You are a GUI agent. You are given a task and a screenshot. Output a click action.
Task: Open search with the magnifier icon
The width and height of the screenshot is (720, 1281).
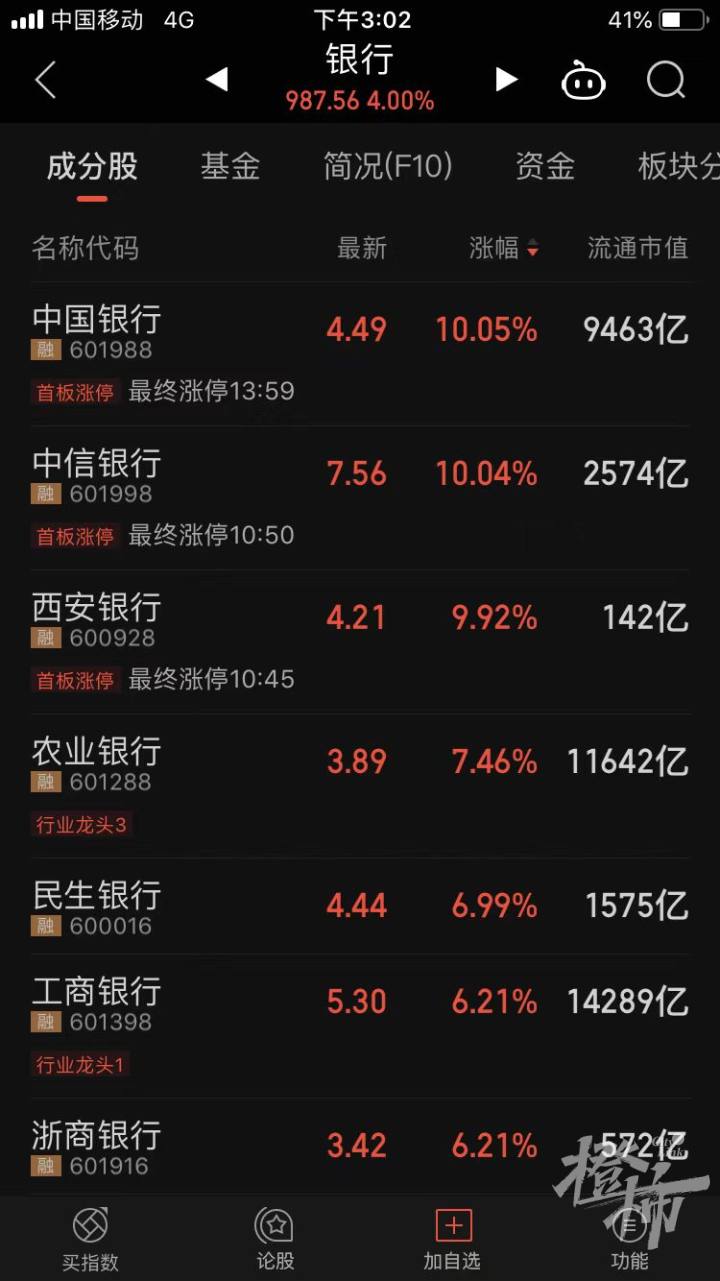pos(666,80)
